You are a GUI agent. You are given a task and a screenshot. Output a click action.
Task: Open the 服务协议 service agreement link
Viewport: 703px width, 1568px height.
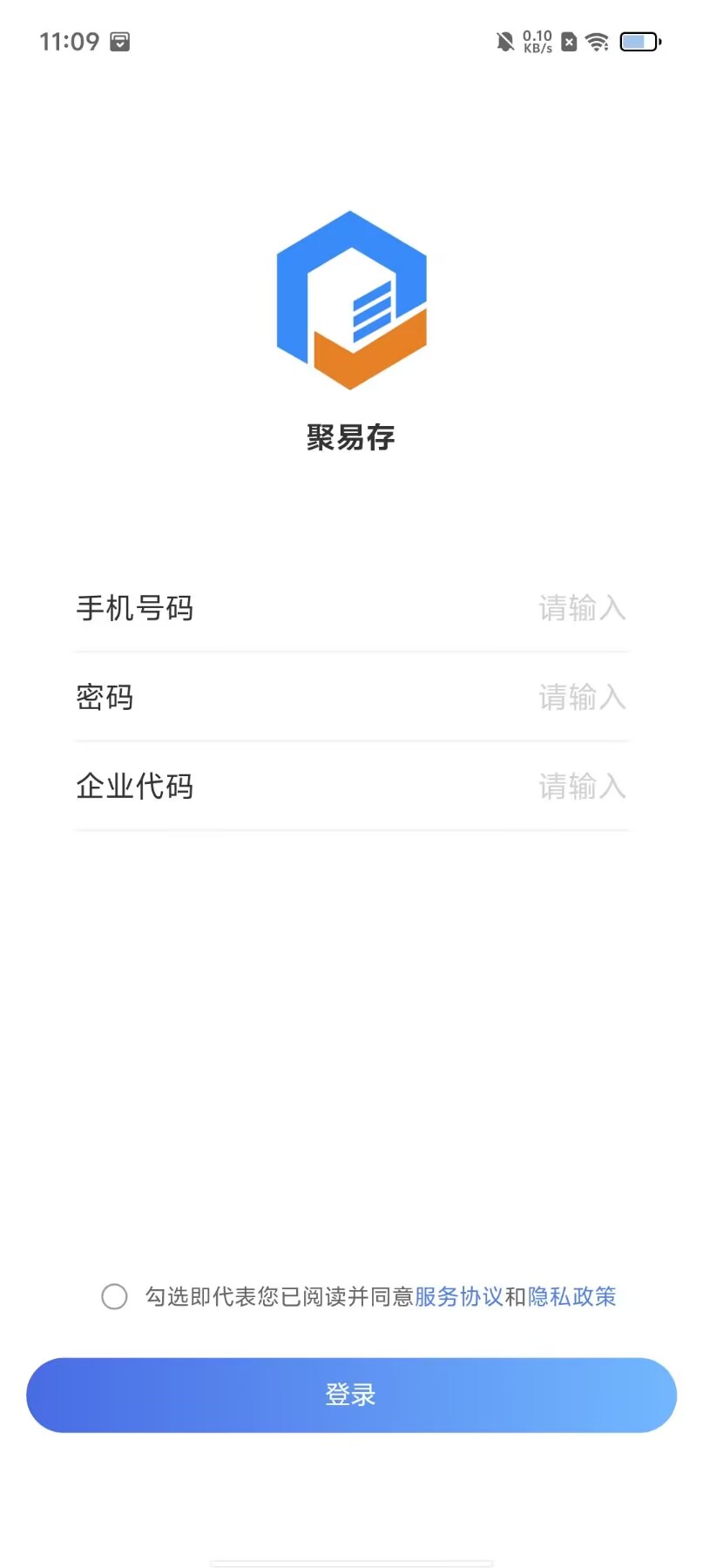coord(459,1296)
